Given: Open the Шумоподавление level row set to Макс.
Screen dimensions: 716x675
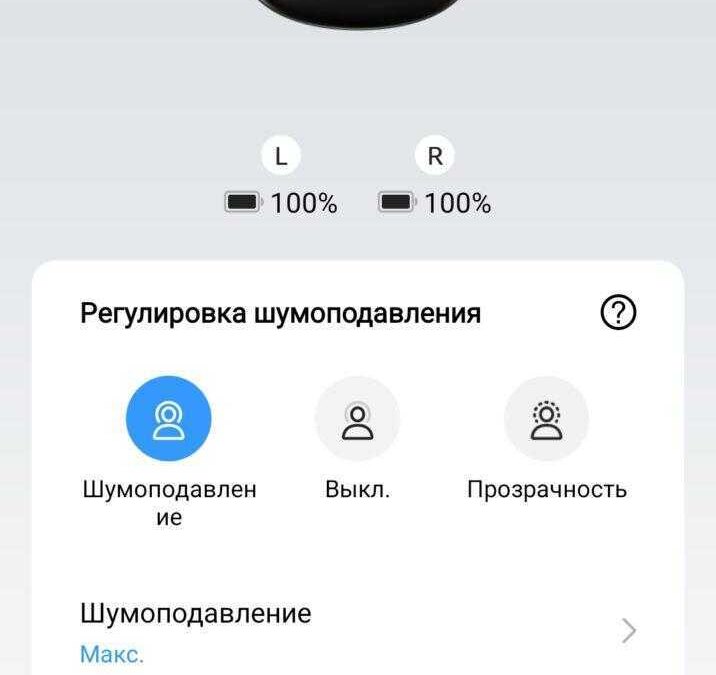Looking at the screenshot, I should [x=357, y=630].
